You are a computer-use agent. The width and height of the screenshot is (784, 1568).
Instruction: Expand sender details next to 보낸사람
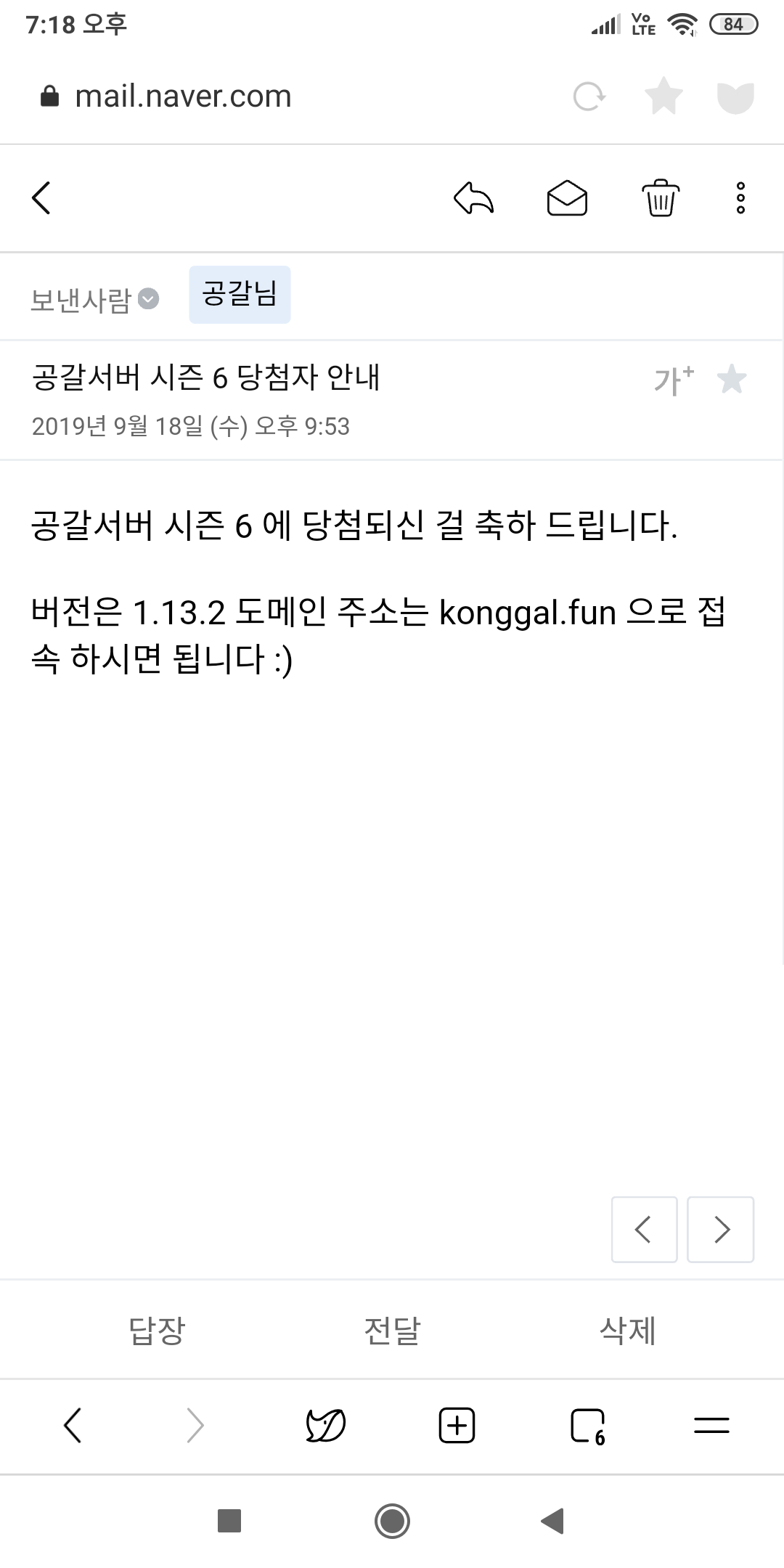point(149,299)
